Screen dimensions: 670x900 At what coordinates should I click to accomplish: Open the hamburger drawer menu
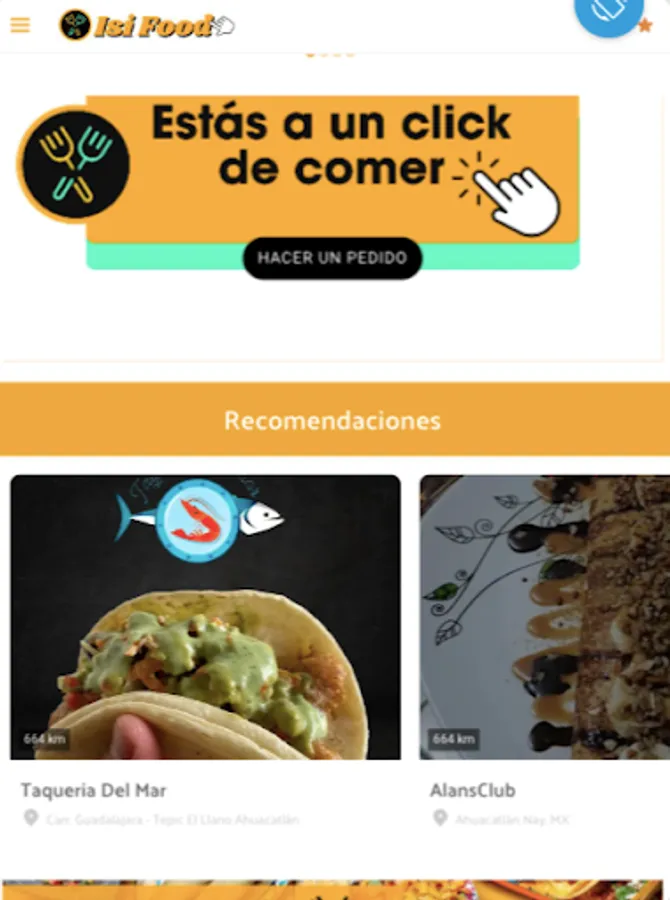pyautogui.click(x=20, y=25)
